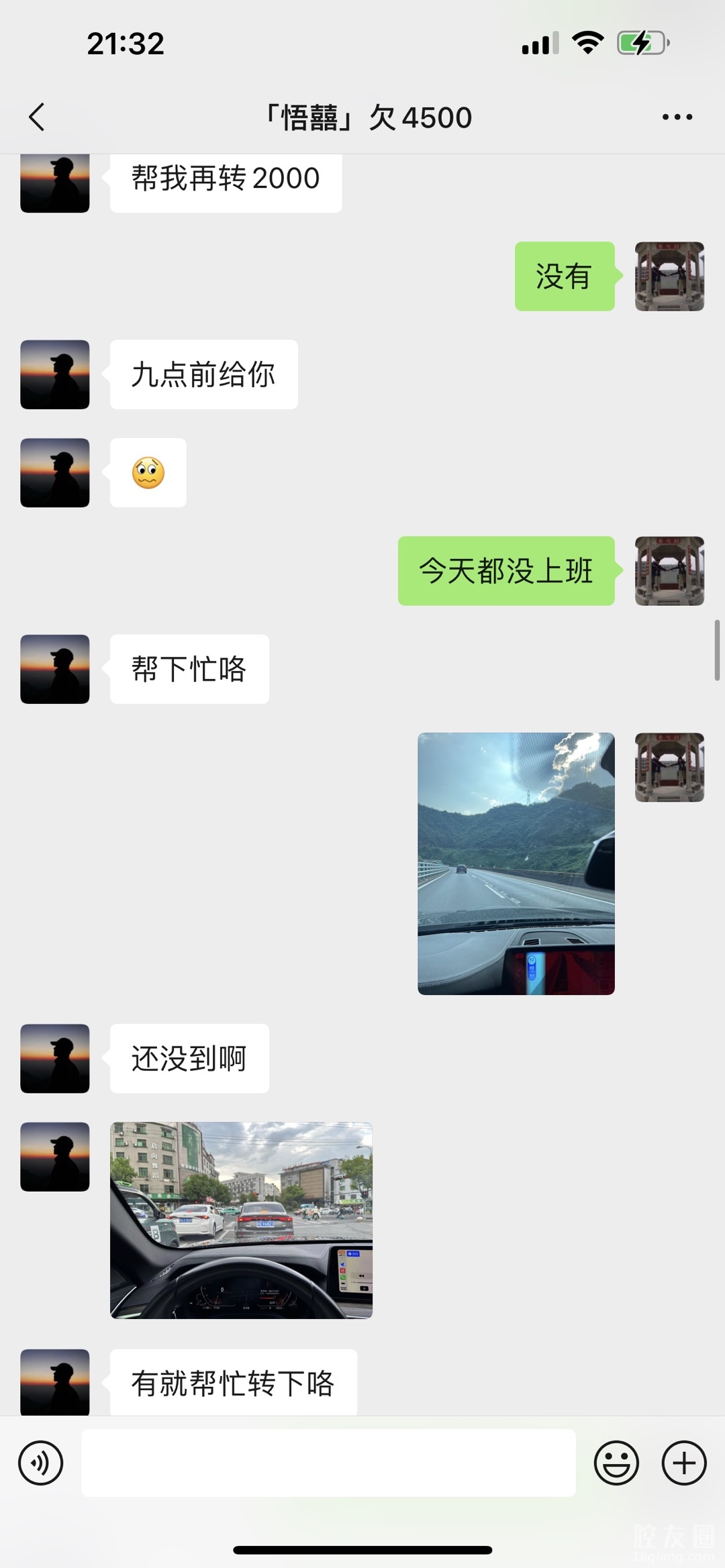The image size is (725, 1568).
Task: Go back to the chat list
Action: 38,117
